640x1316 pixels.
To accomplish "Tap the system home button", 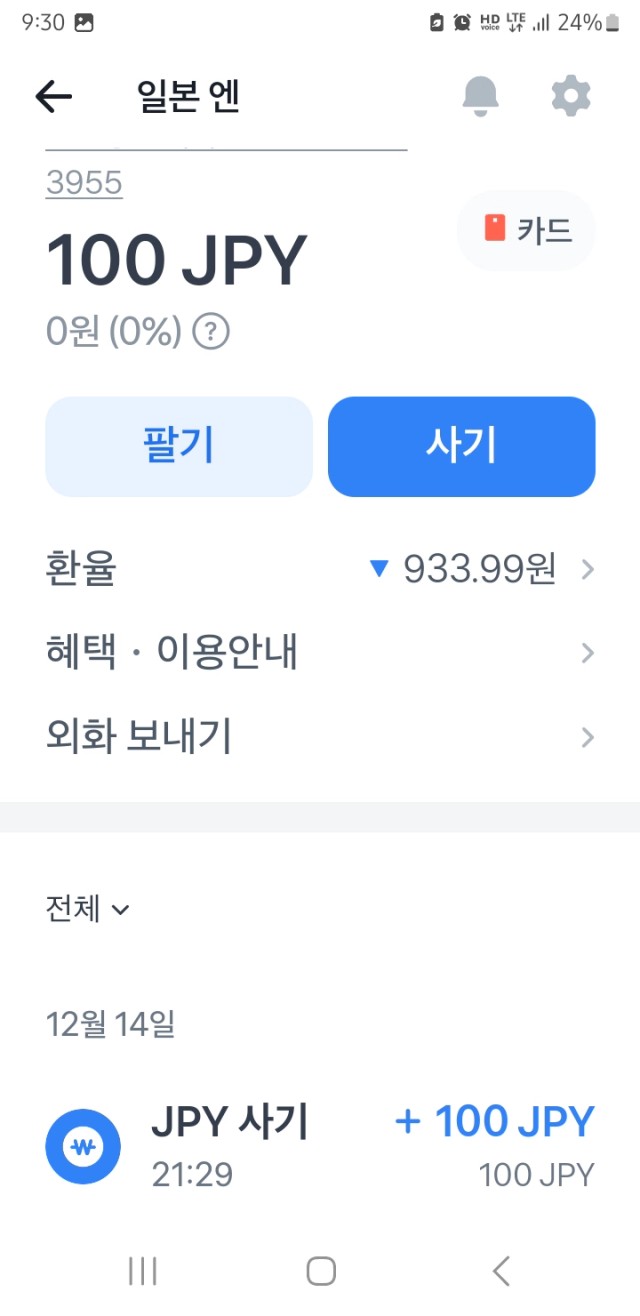I will [320, 1271].
